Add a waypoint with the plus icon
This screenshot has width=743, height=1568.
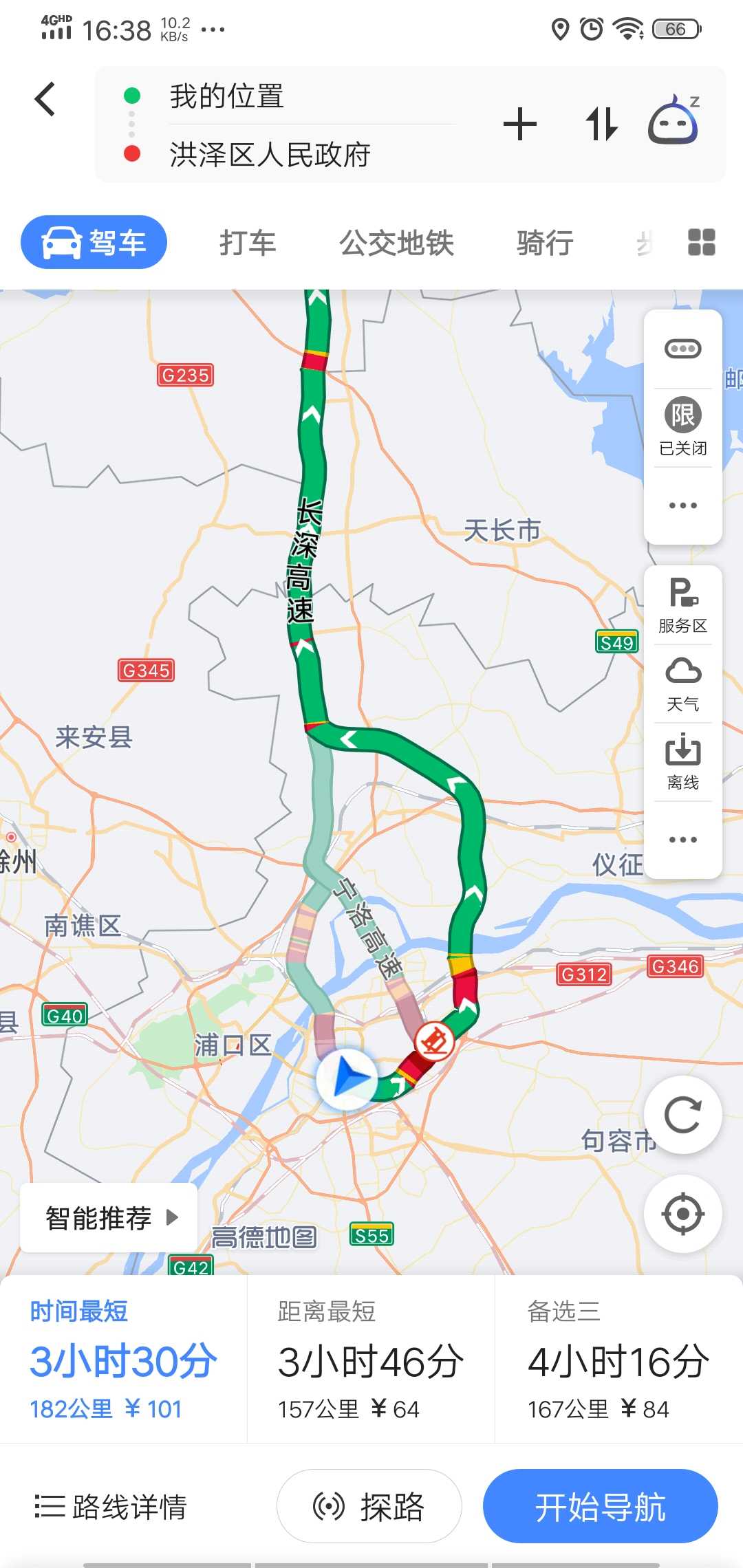[520, 124]
